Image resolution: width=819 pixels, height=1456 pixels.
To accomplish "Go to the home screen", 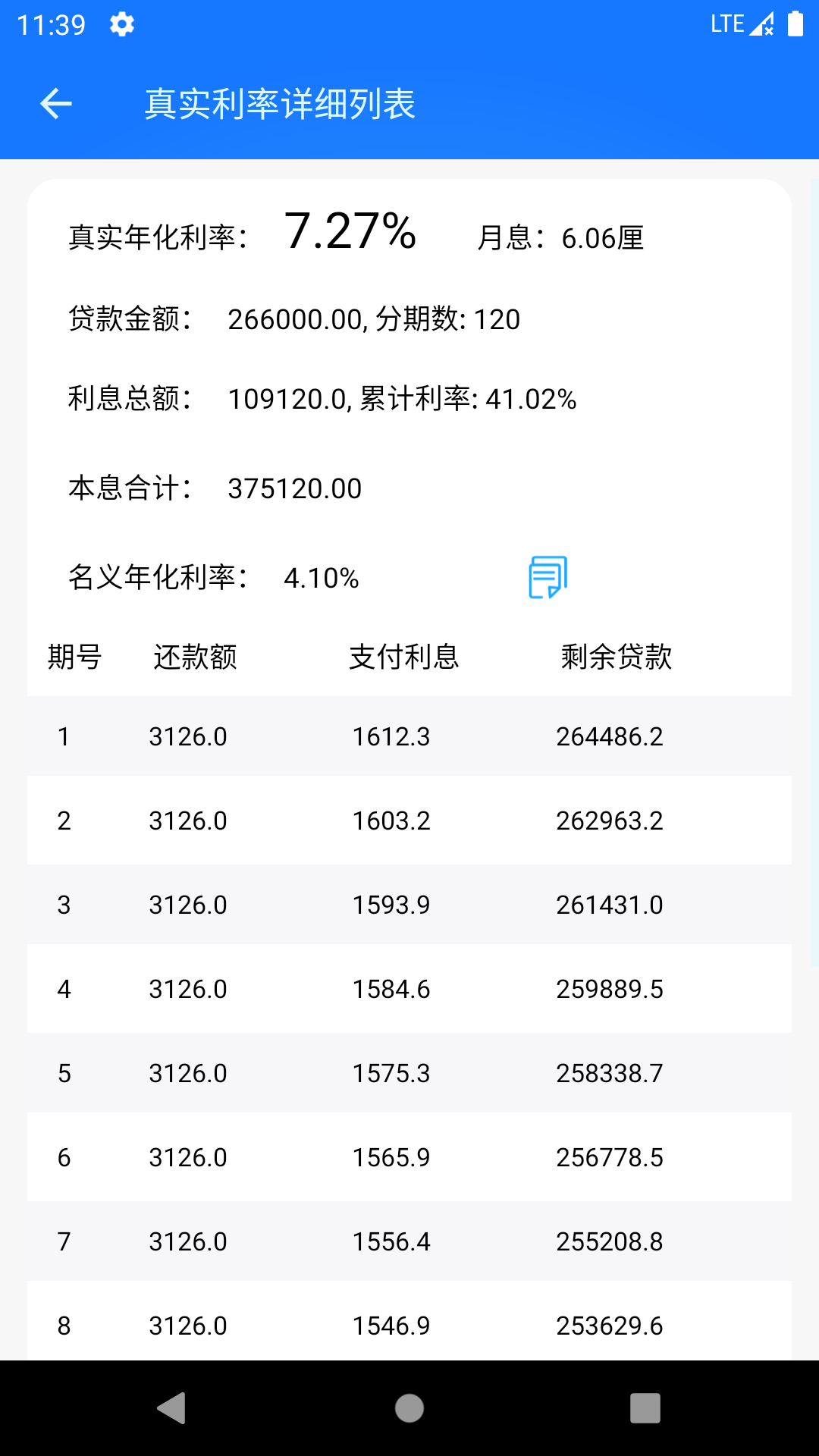I will tap(409, 1408).
